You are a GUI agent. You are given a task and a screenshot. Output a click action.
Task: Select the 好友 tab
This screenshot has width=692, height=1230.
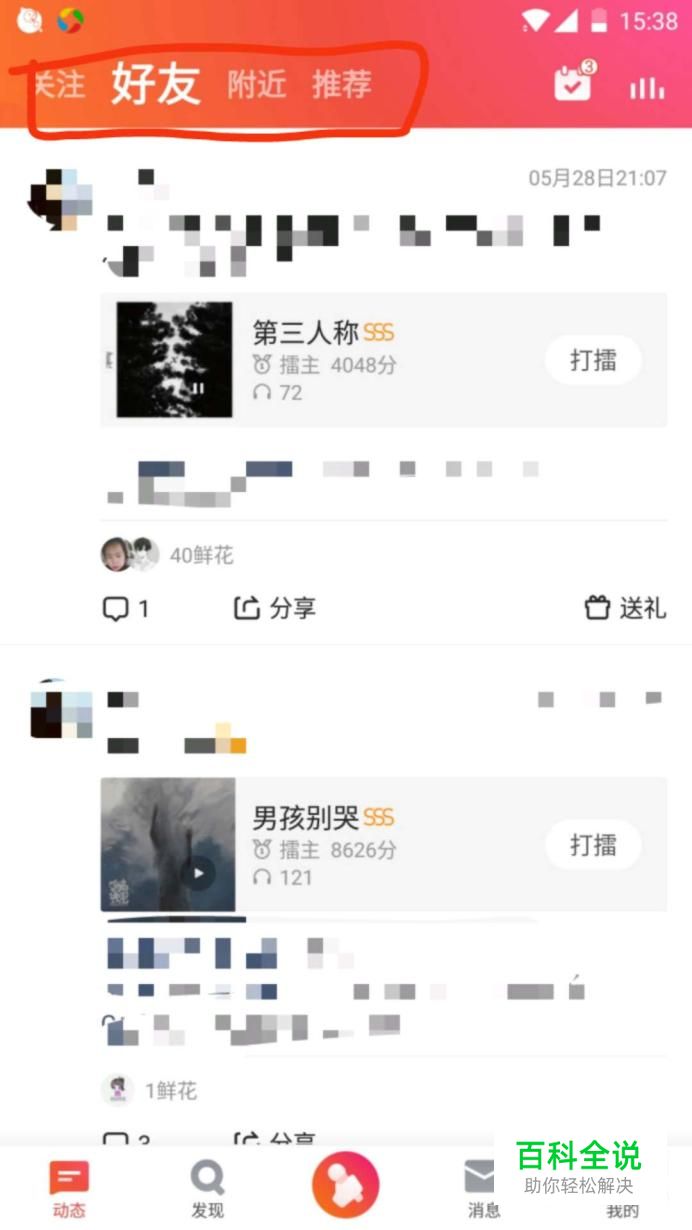tap(155, 84)
